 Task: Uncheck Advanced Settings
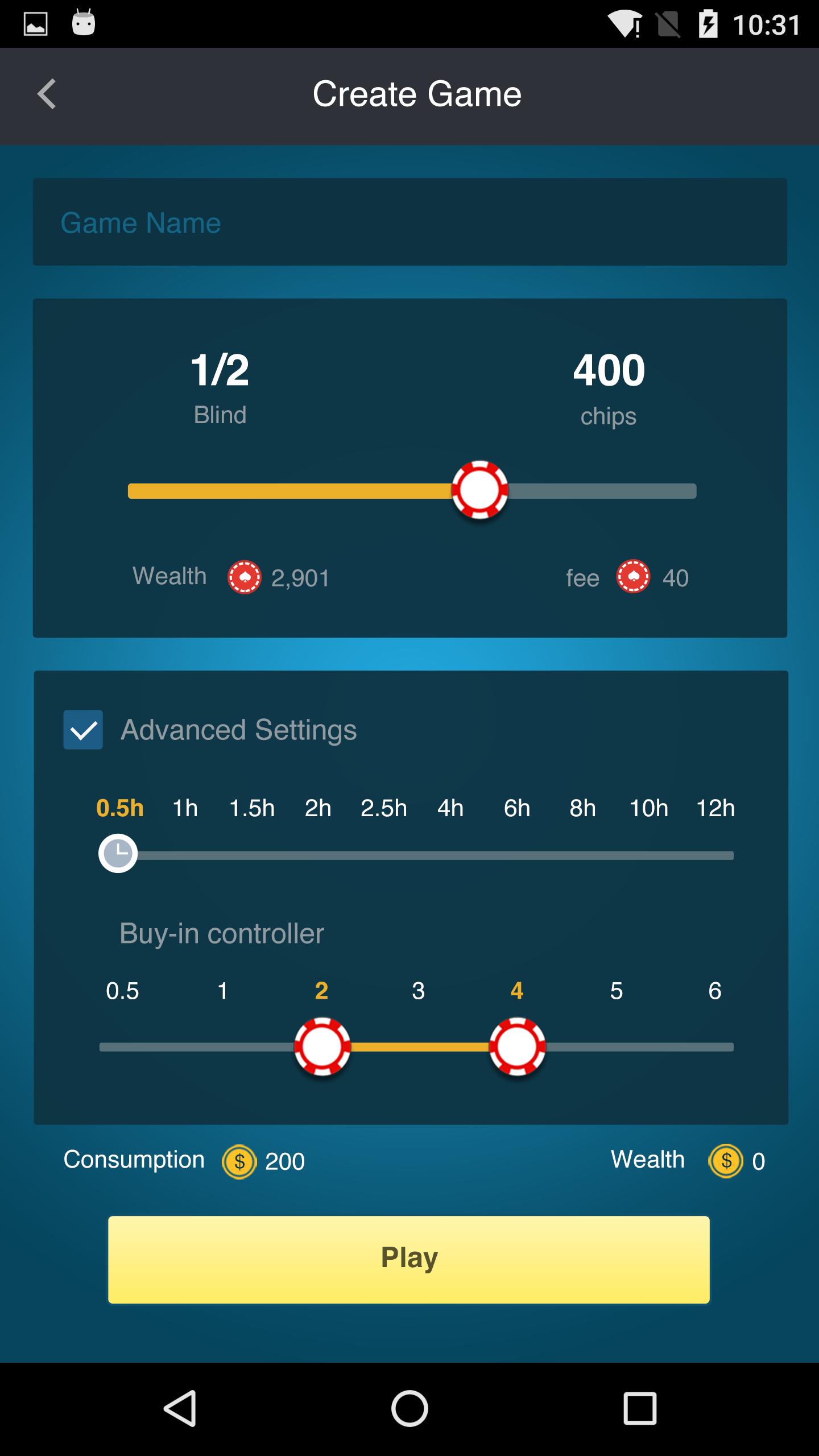[83, 730]
